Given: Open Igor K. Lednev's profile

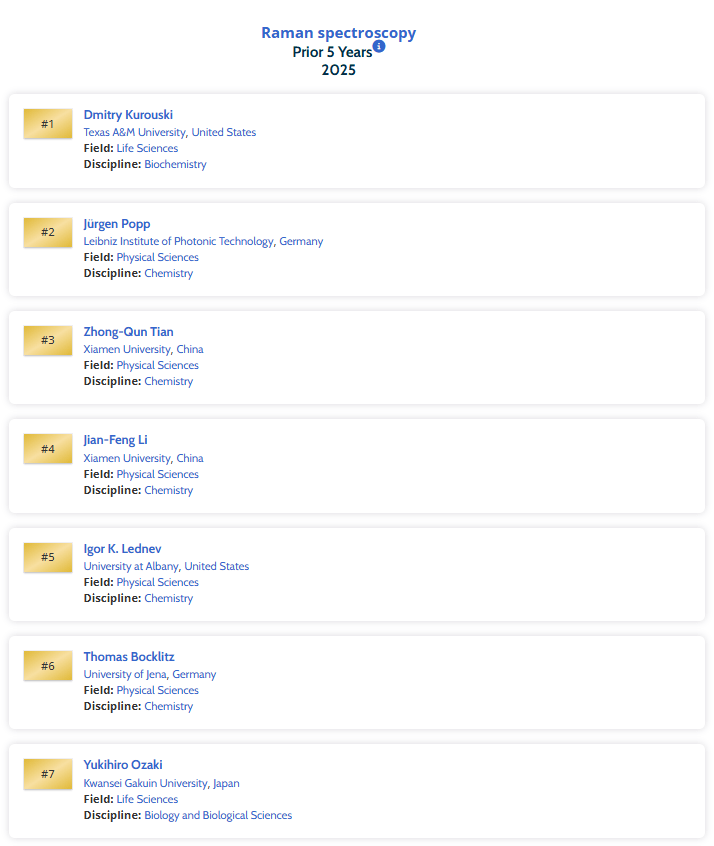Looking at the screenshot, I should [x=122, y=549].
